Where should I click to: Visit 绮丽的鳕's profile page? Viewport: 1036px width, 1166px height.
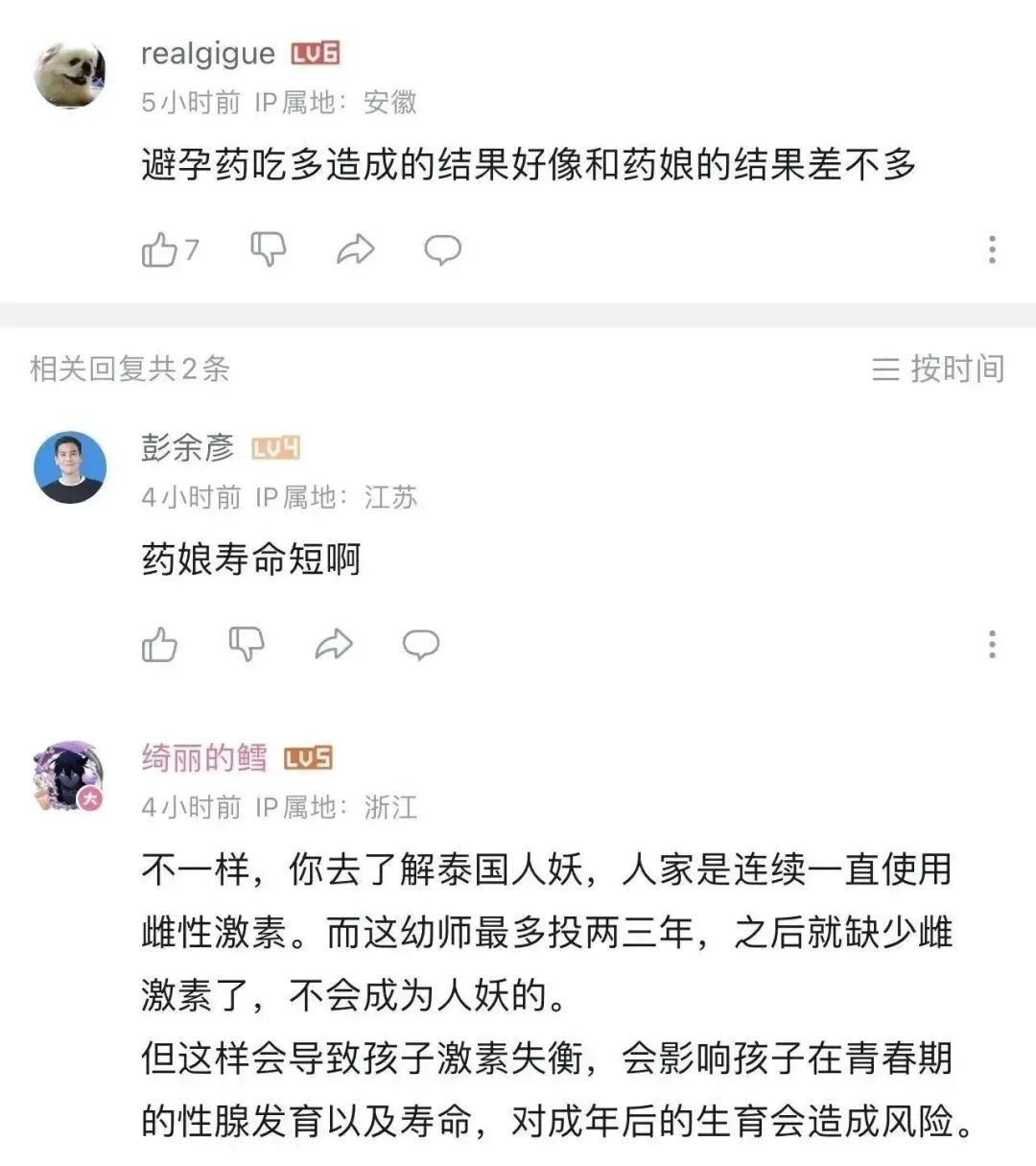pos(203,759)
